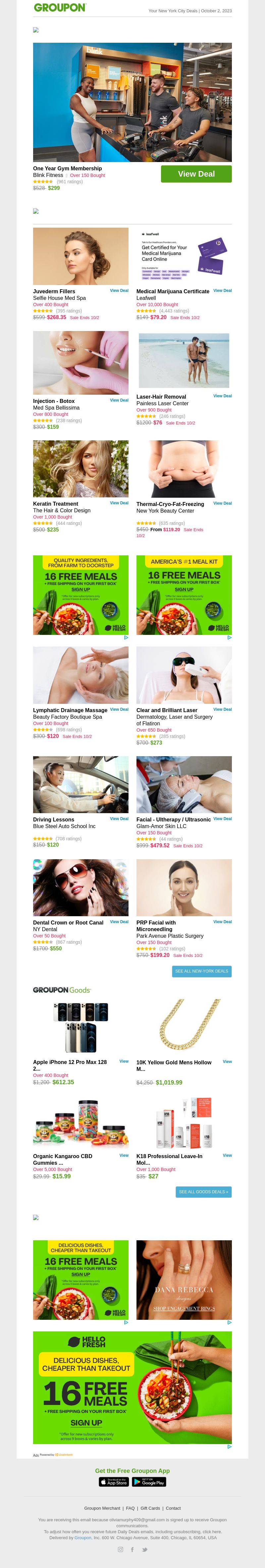View the Juvederm Fillers deal
The image size is (265, 1568).
119,290
